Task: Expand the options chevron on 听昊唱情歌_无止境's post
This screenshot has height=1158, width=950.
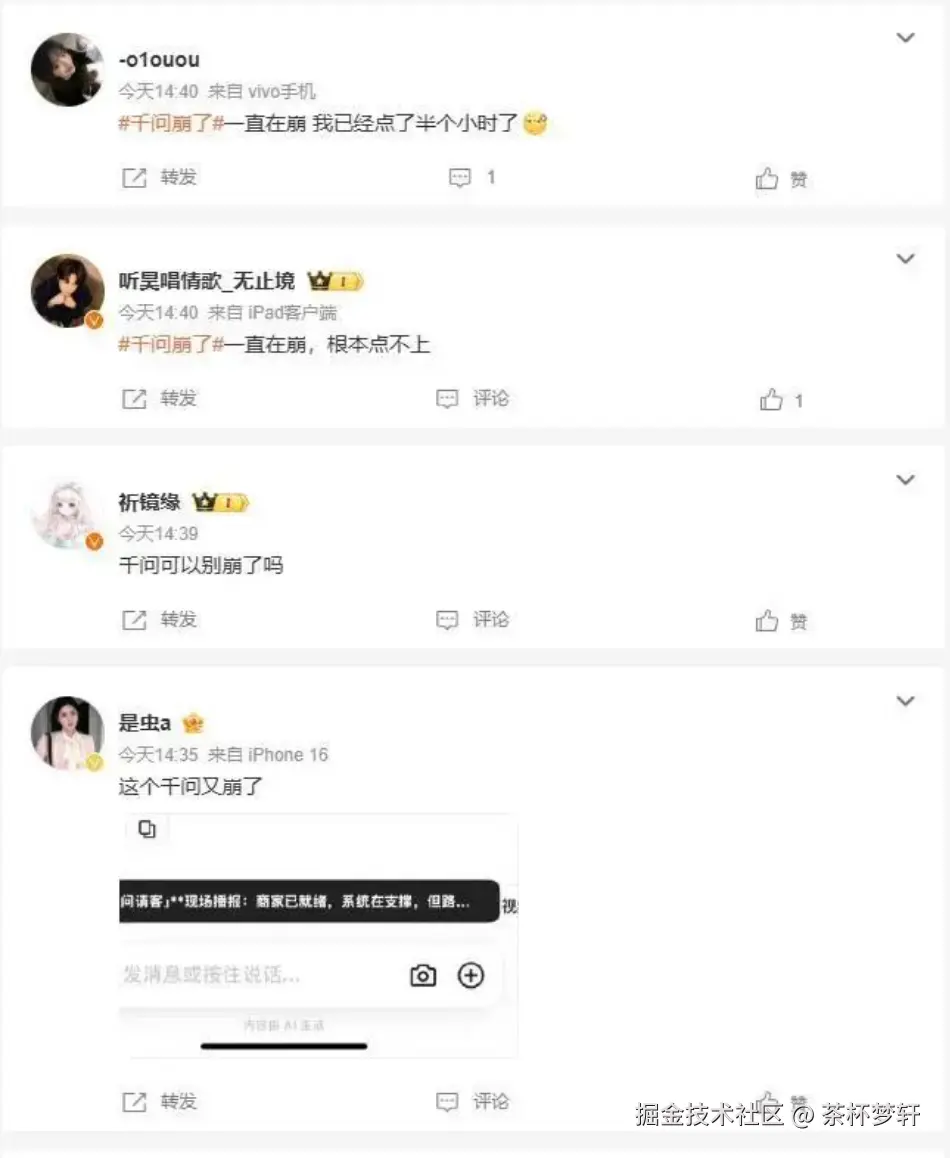Action: 905,259
